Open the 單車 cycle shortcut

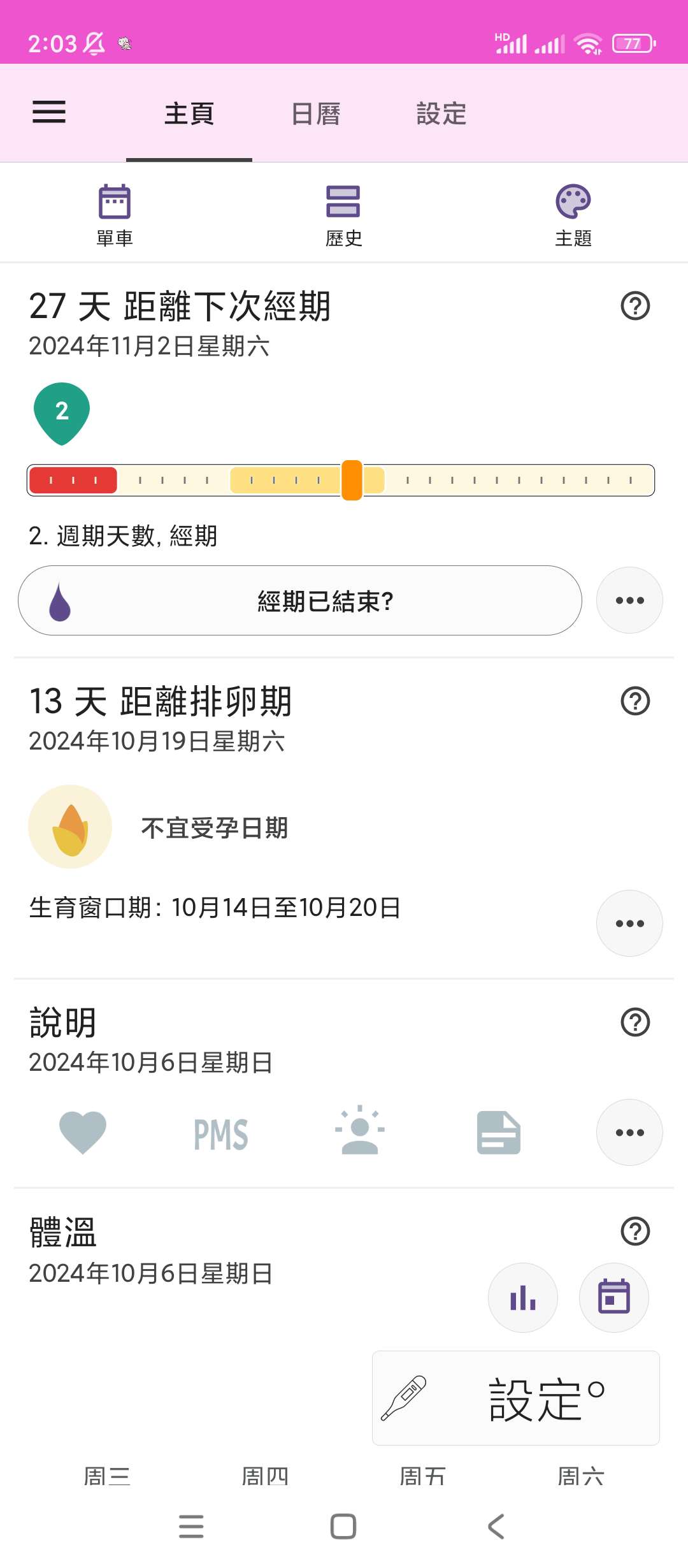click(115, 215)
